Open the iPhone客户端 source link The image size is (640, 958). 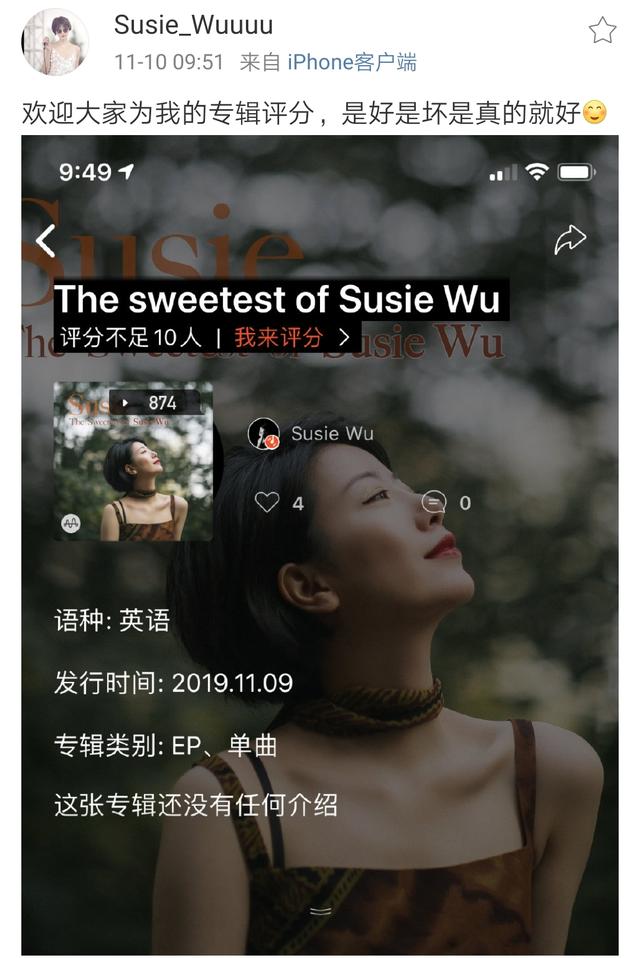(352, 62)
